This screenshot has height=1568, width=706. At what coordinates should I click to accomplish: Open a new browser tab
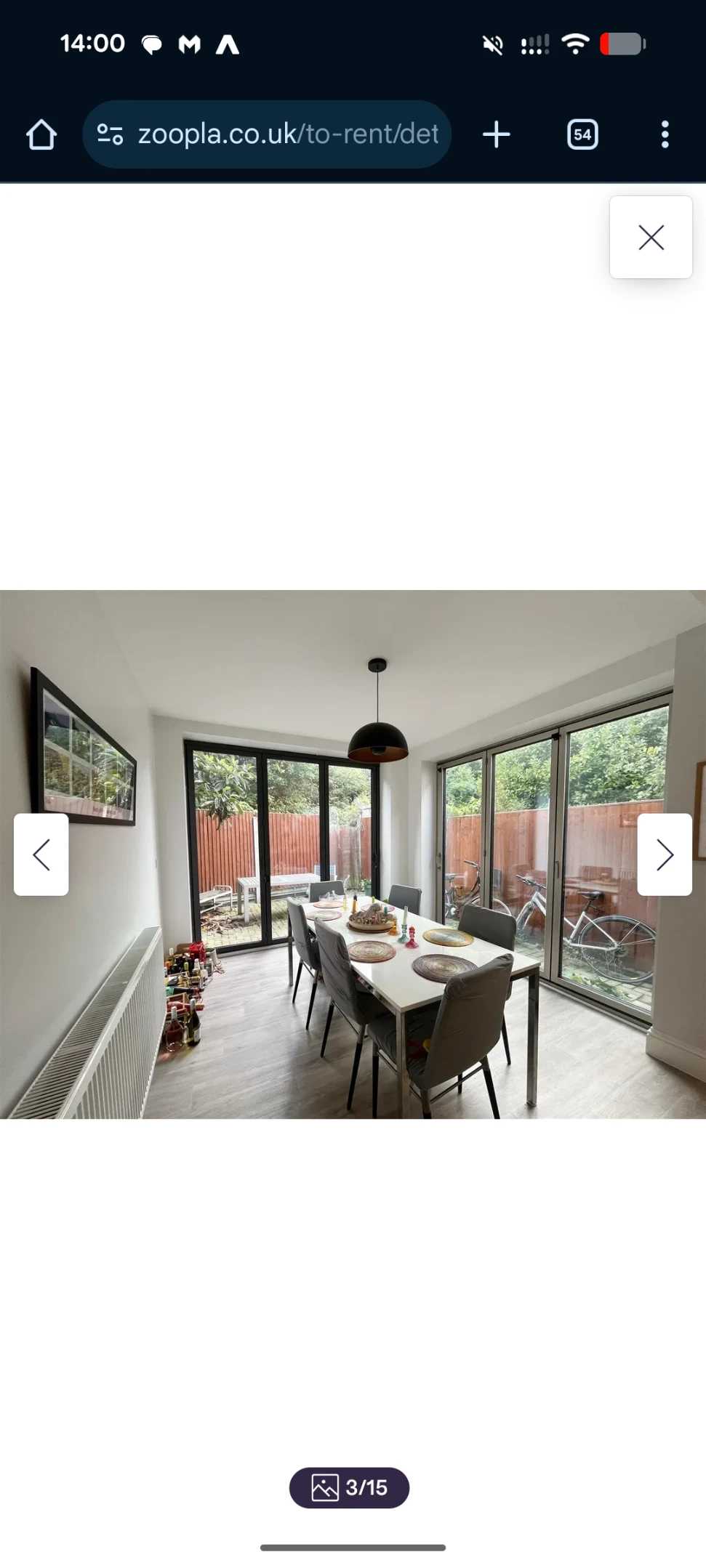point(497,134)
